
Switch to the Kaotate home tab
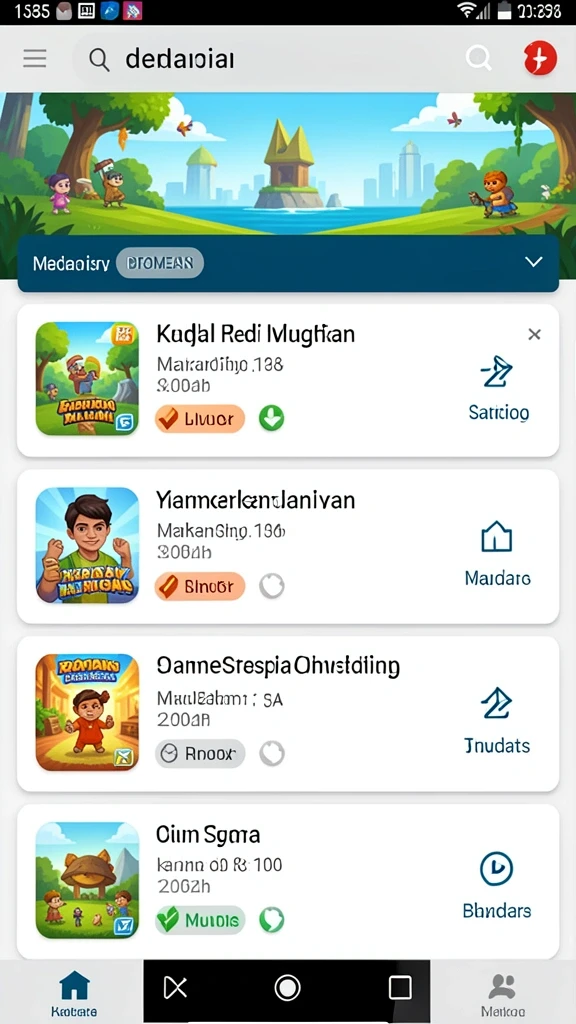point(74,993)
